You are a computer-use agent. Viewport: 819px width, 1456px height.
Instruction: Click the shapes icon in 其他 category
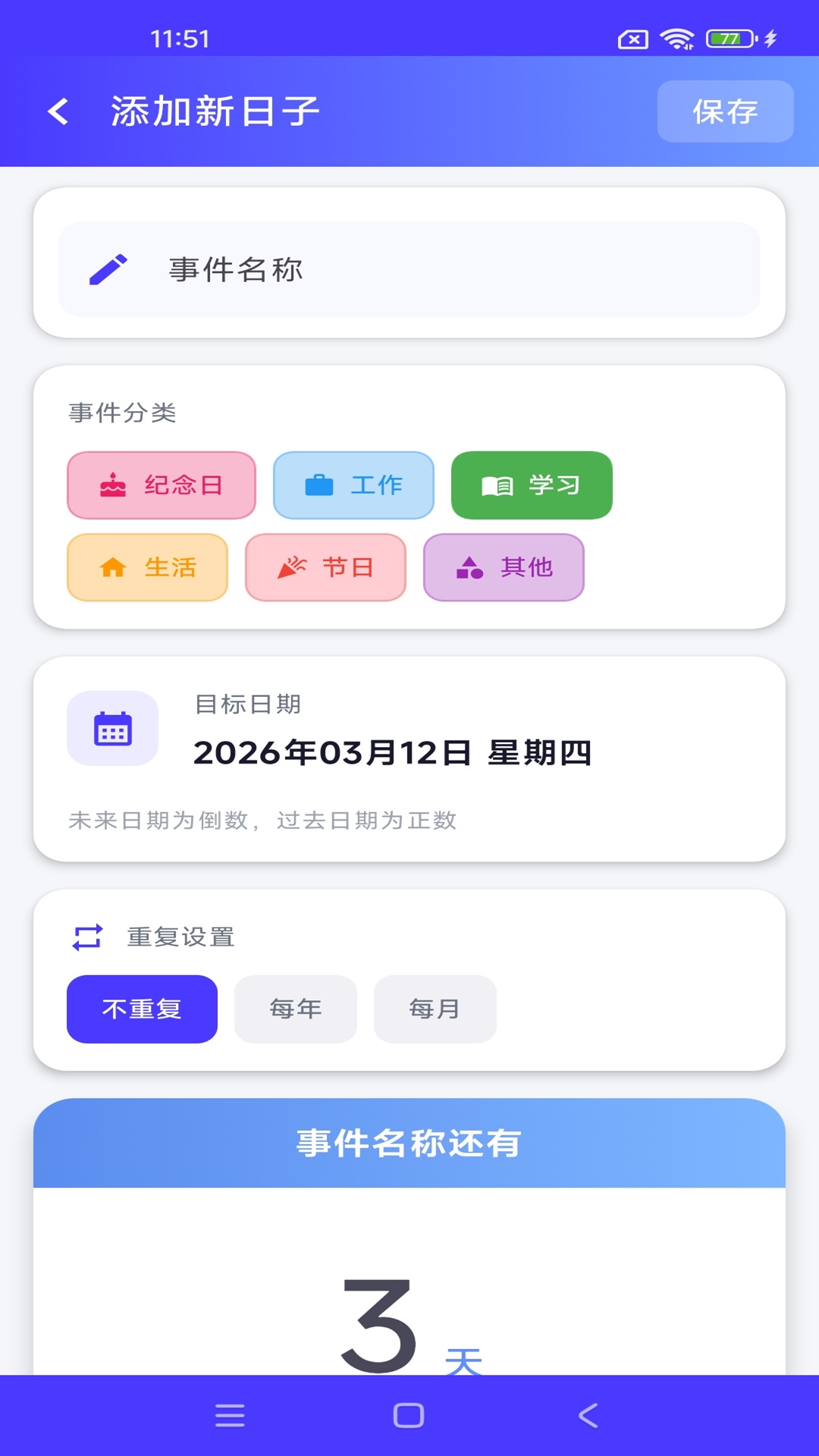pos(468,568)
